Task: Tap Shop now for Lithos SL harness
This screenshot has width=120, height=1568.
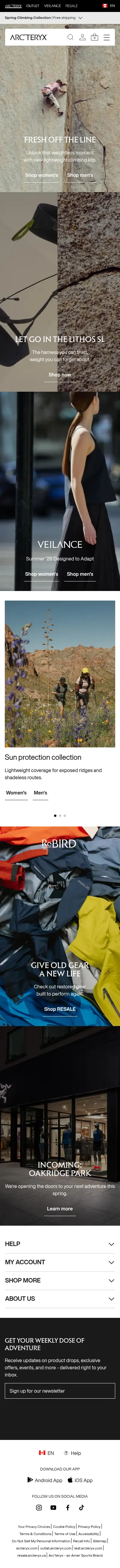Action: tap(60, 375)
